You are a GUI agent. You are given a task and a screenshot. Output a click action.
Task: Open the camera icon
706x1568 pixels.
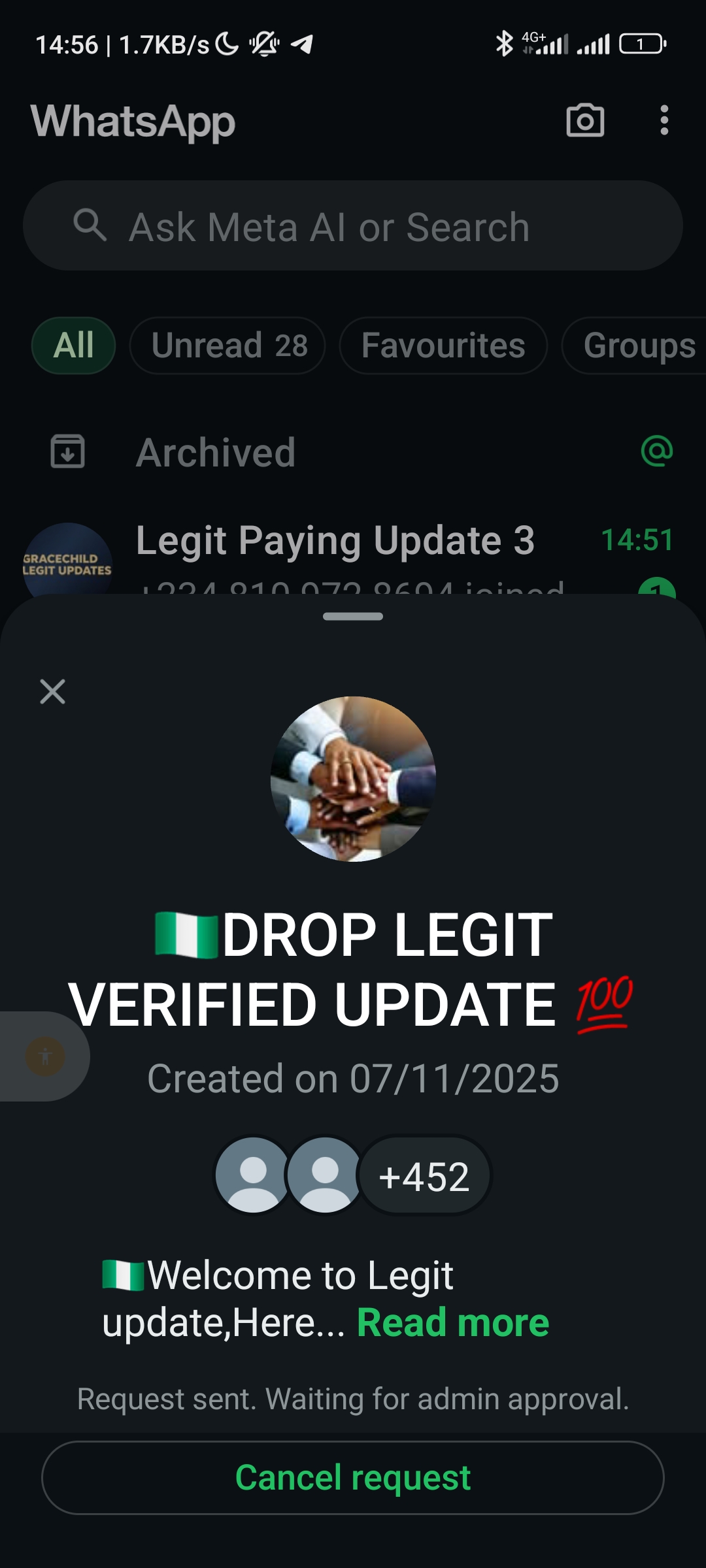(x=585, y=121)
